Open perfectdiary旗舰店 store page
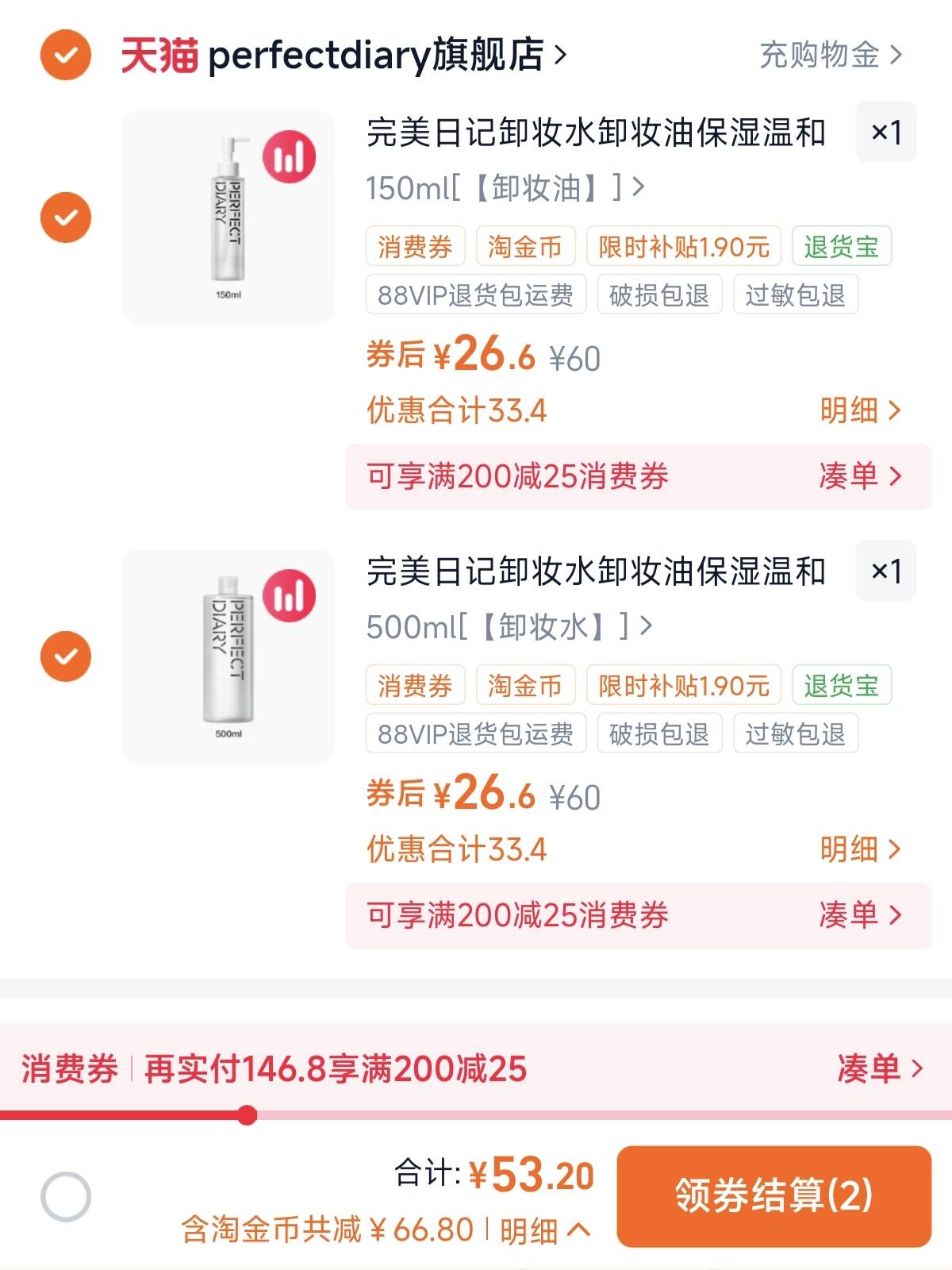This screenshot has width=952, height=1270. (373, 56)
